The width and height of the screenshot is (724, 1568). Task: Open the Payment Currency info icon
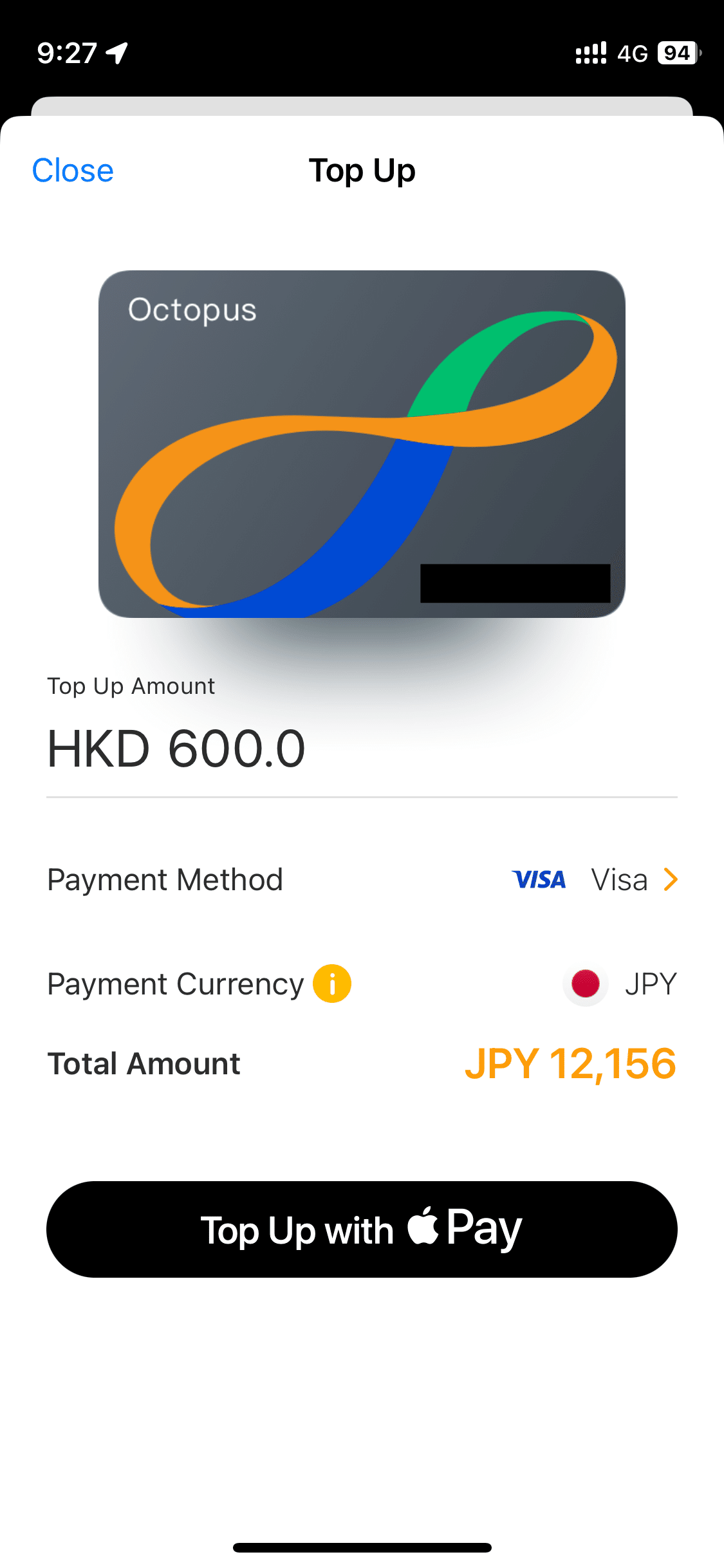[332, 984]
